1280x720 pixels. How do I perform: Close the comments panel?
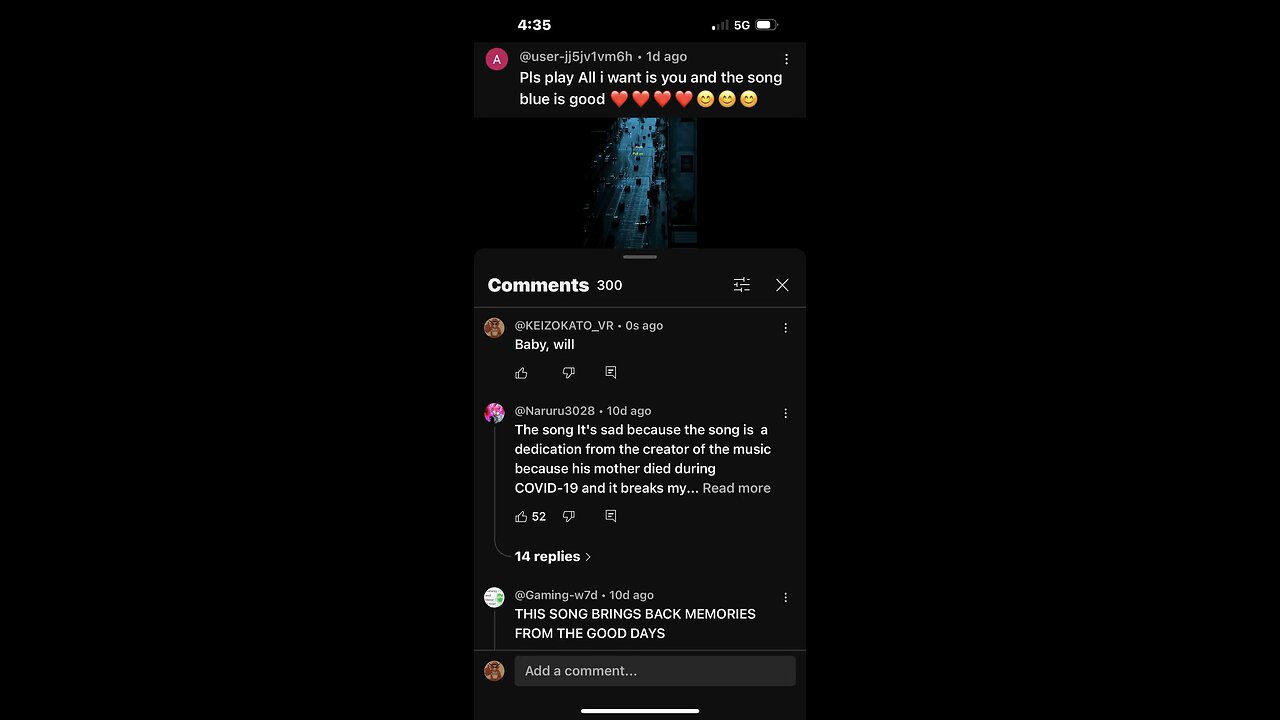(x=782, y=285)
